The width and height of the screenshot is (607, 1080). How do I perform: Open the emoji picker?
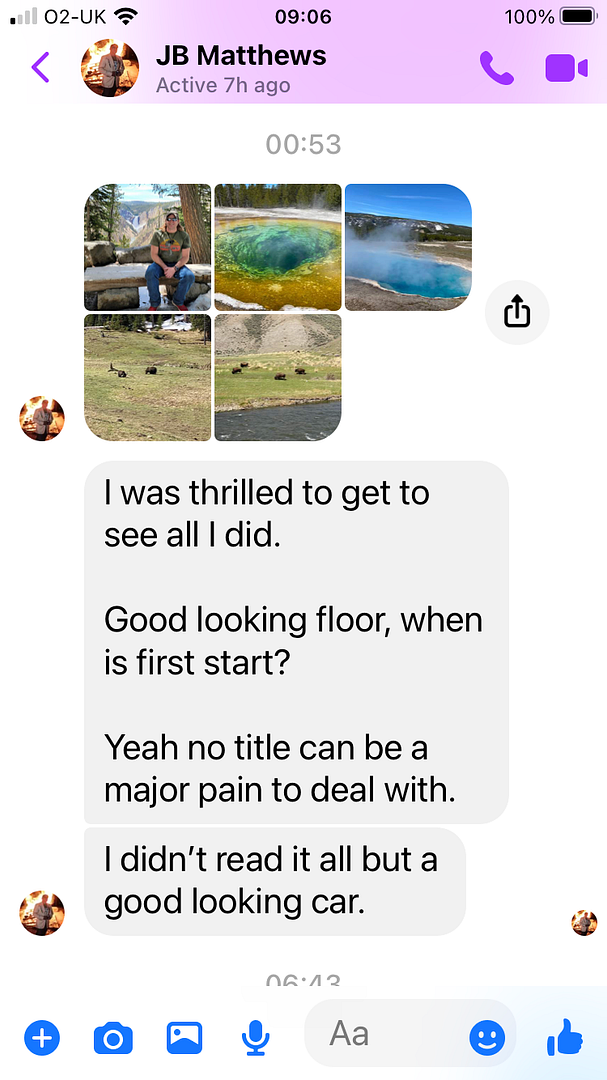tap(487, 1037)
